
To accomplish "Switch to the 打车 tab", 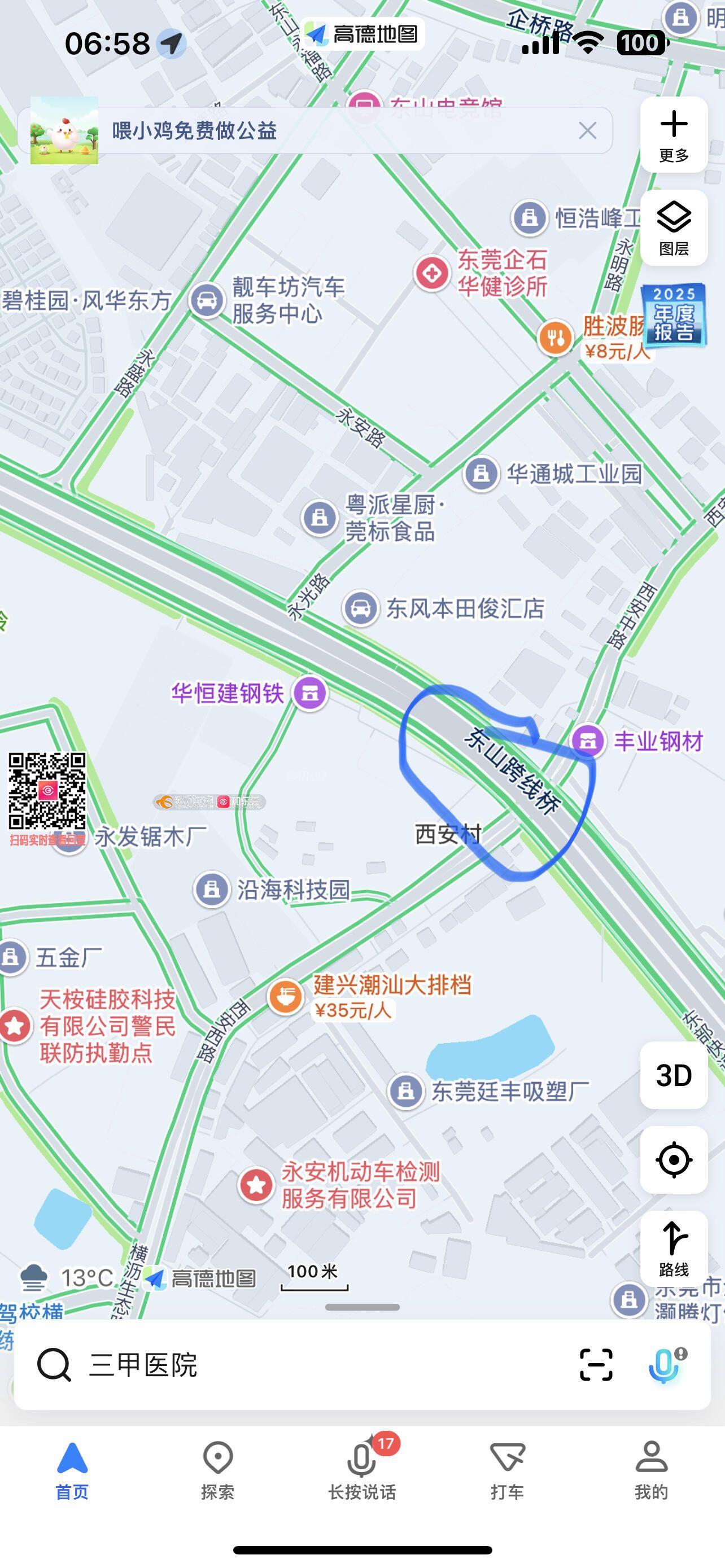I will click(507, 1469).
